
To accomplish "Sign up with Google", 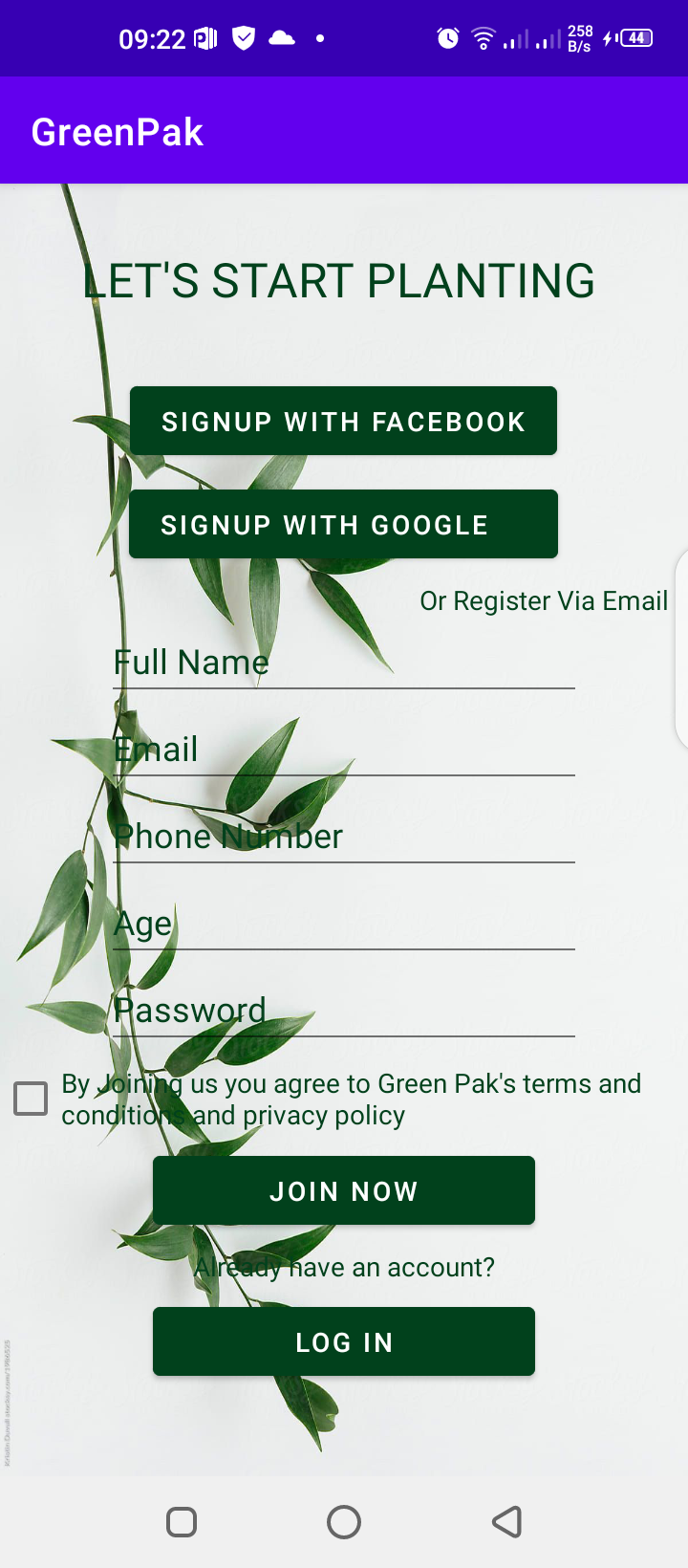I will [x=343, y=523].
